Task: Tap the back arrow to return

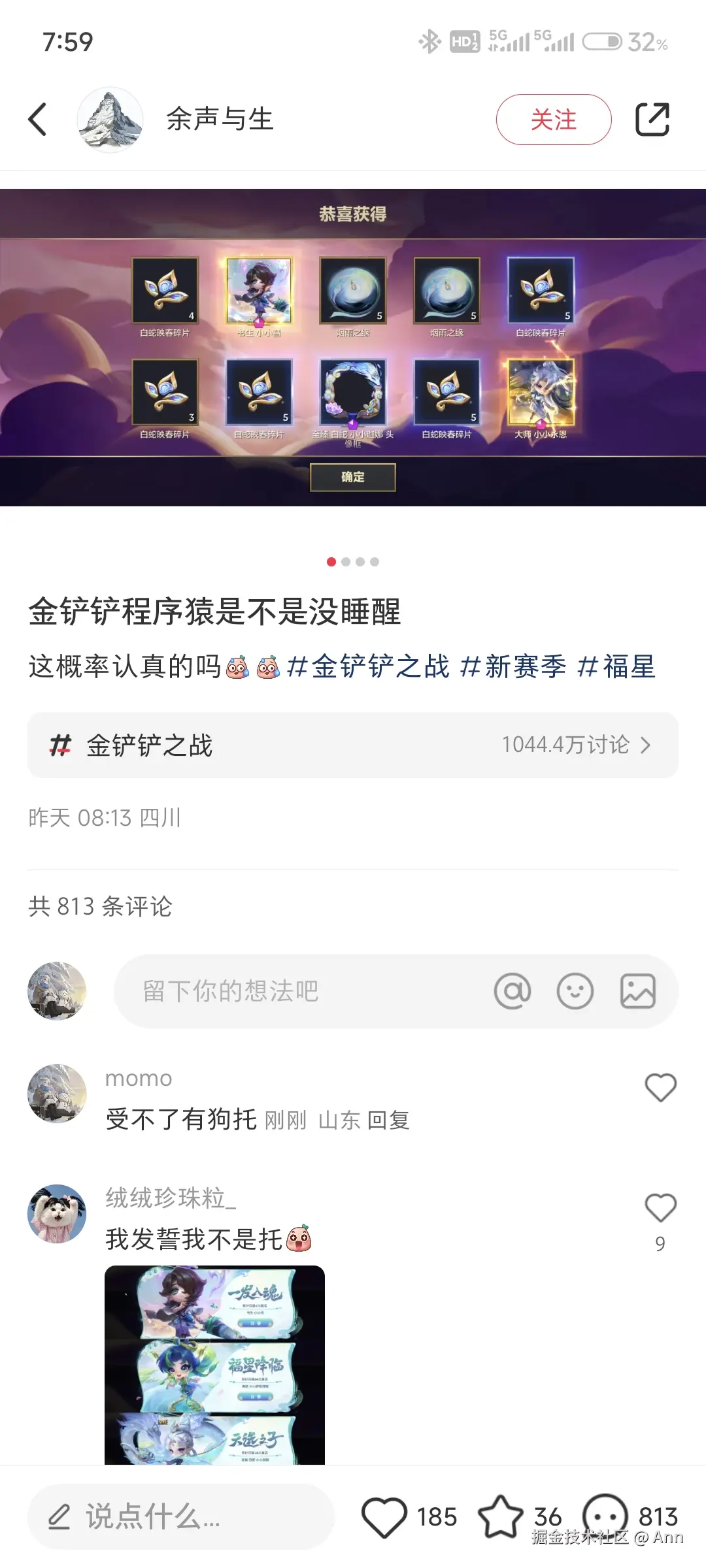Action: tap(37, 120)
